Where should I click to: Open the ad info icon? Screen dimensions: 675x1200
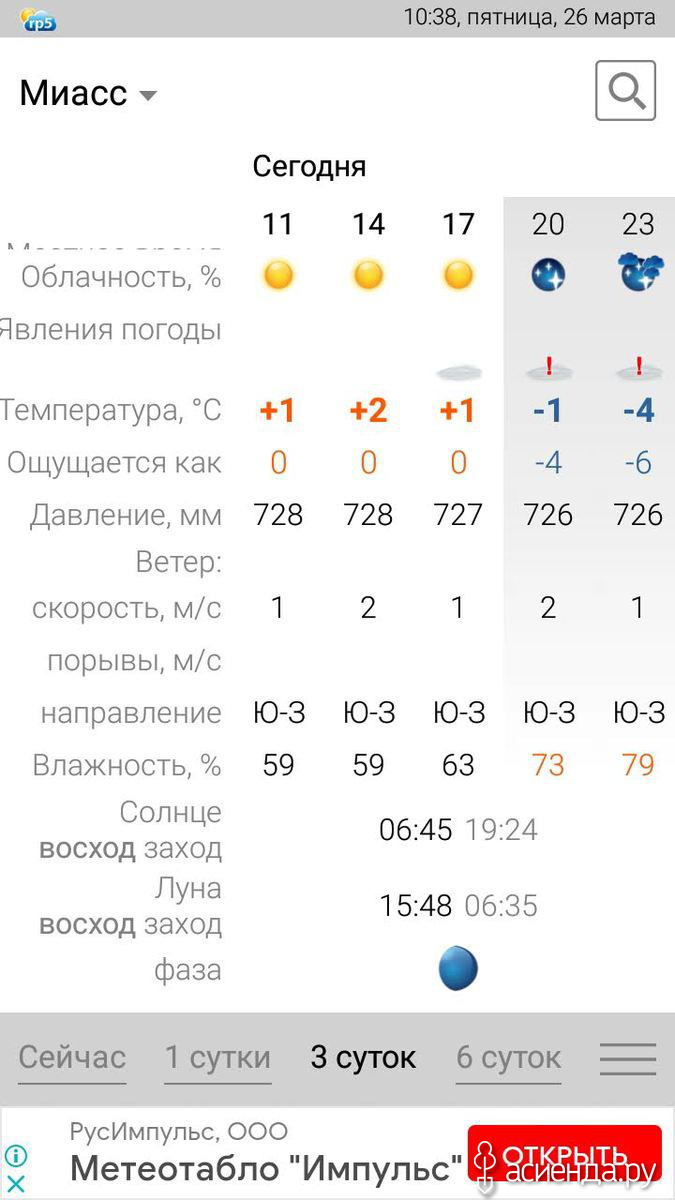[15, 1158]
